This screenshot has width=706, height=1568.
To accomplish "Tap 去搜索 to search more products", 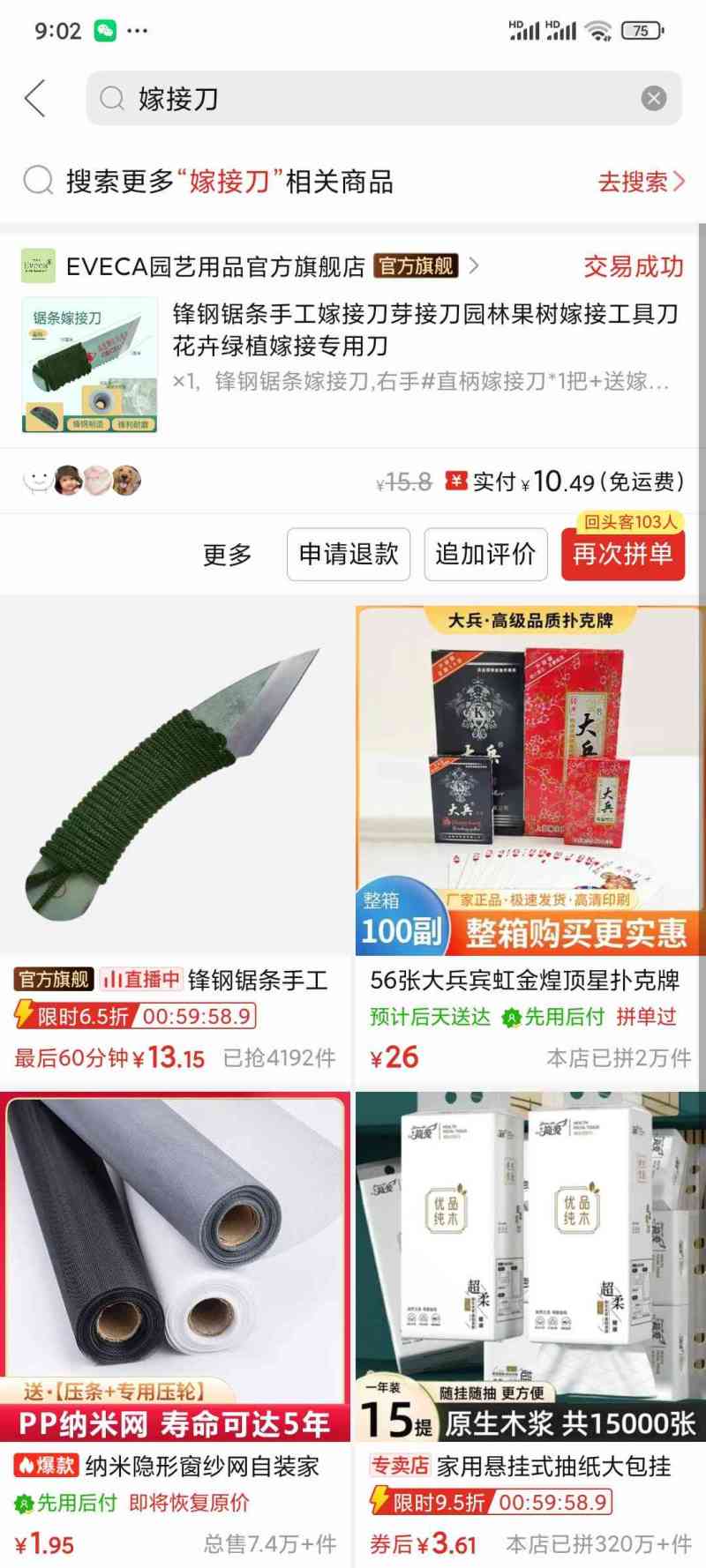I will 641,182.
